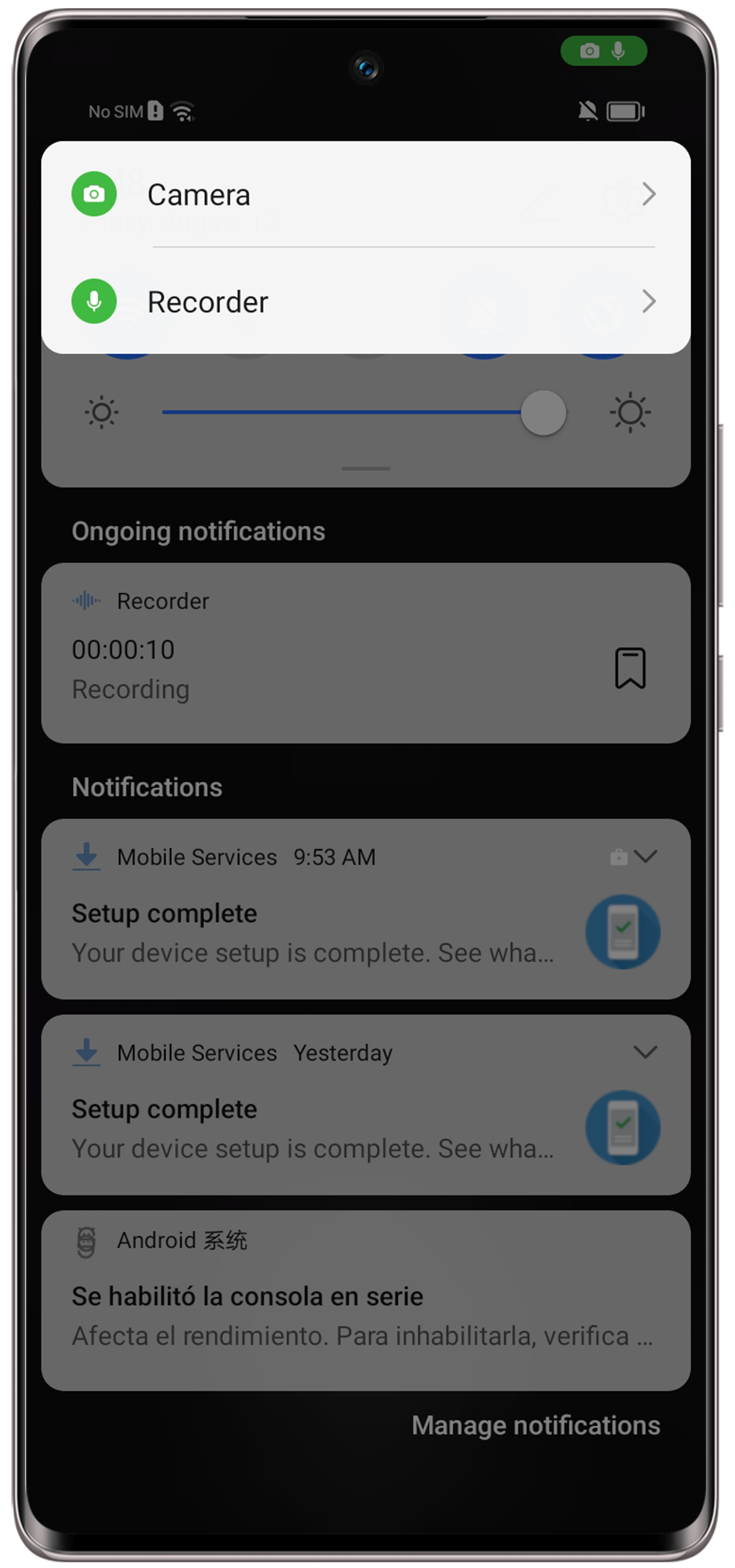Open Manage notifications

(535, 1425)
